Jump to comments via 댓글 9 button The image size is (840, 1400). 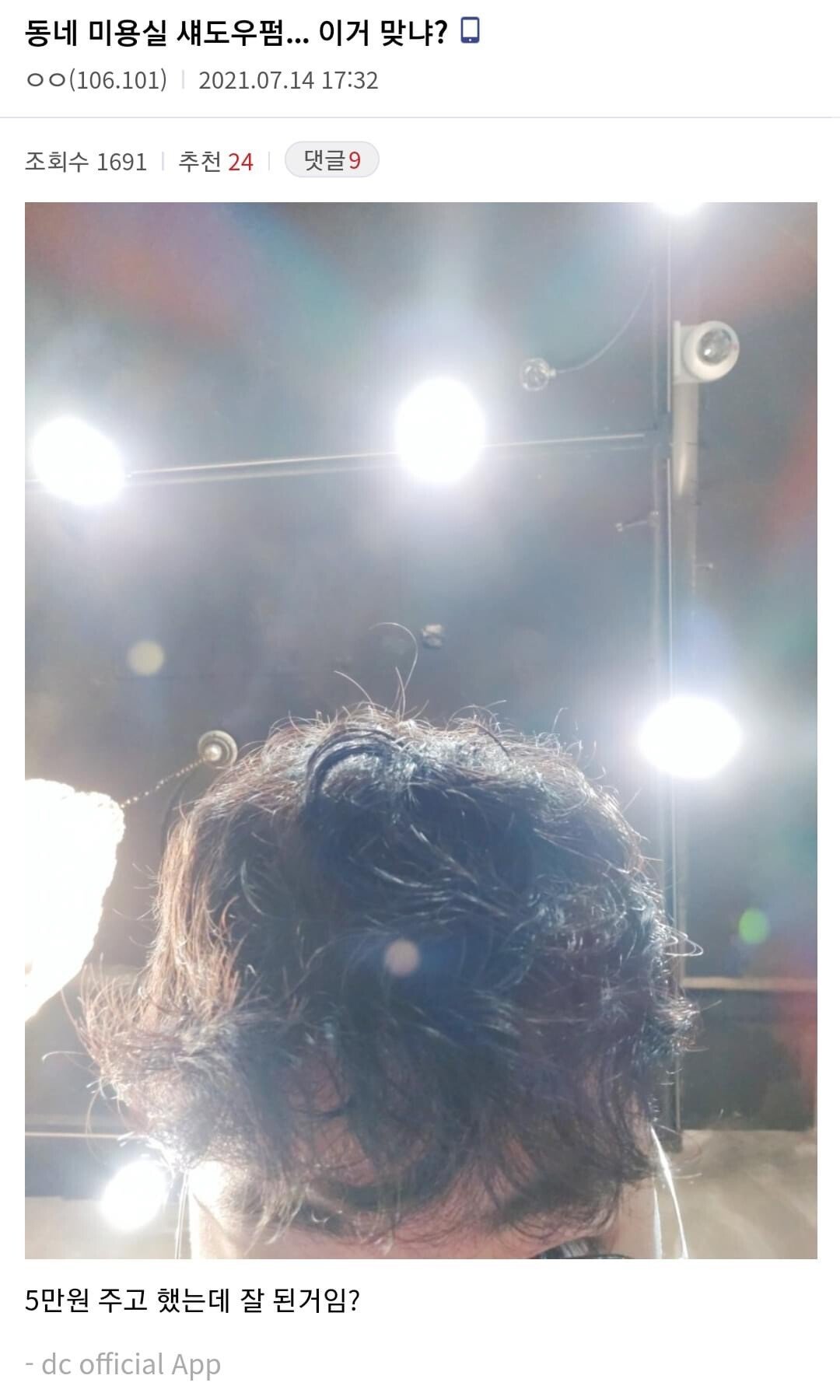(332, 160)
